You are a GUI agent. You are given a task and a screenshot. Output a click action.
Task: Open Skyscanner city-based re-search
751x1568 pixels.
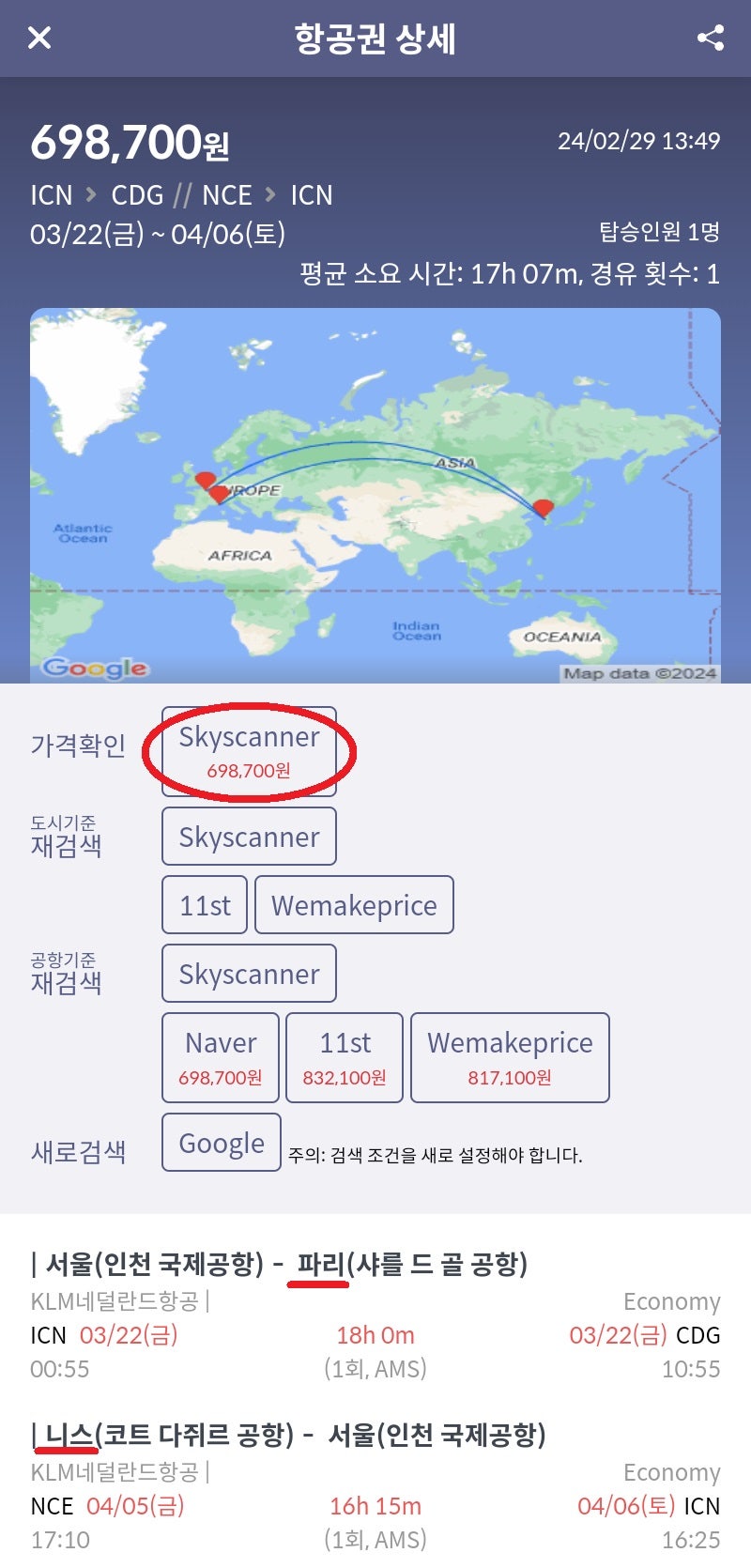pos(249,836)
